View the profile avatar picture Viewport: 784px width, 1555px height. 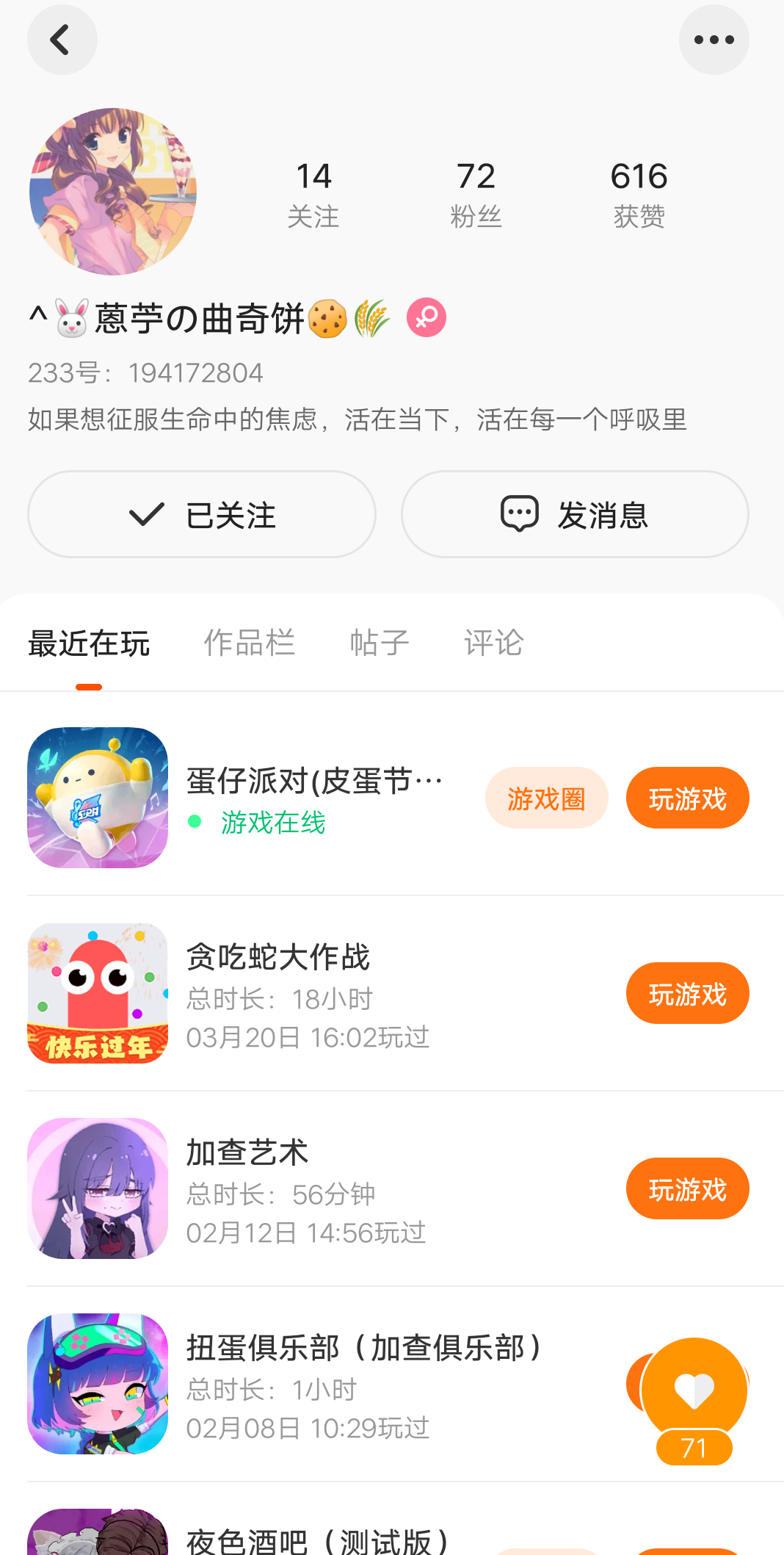tap(113, 192)
